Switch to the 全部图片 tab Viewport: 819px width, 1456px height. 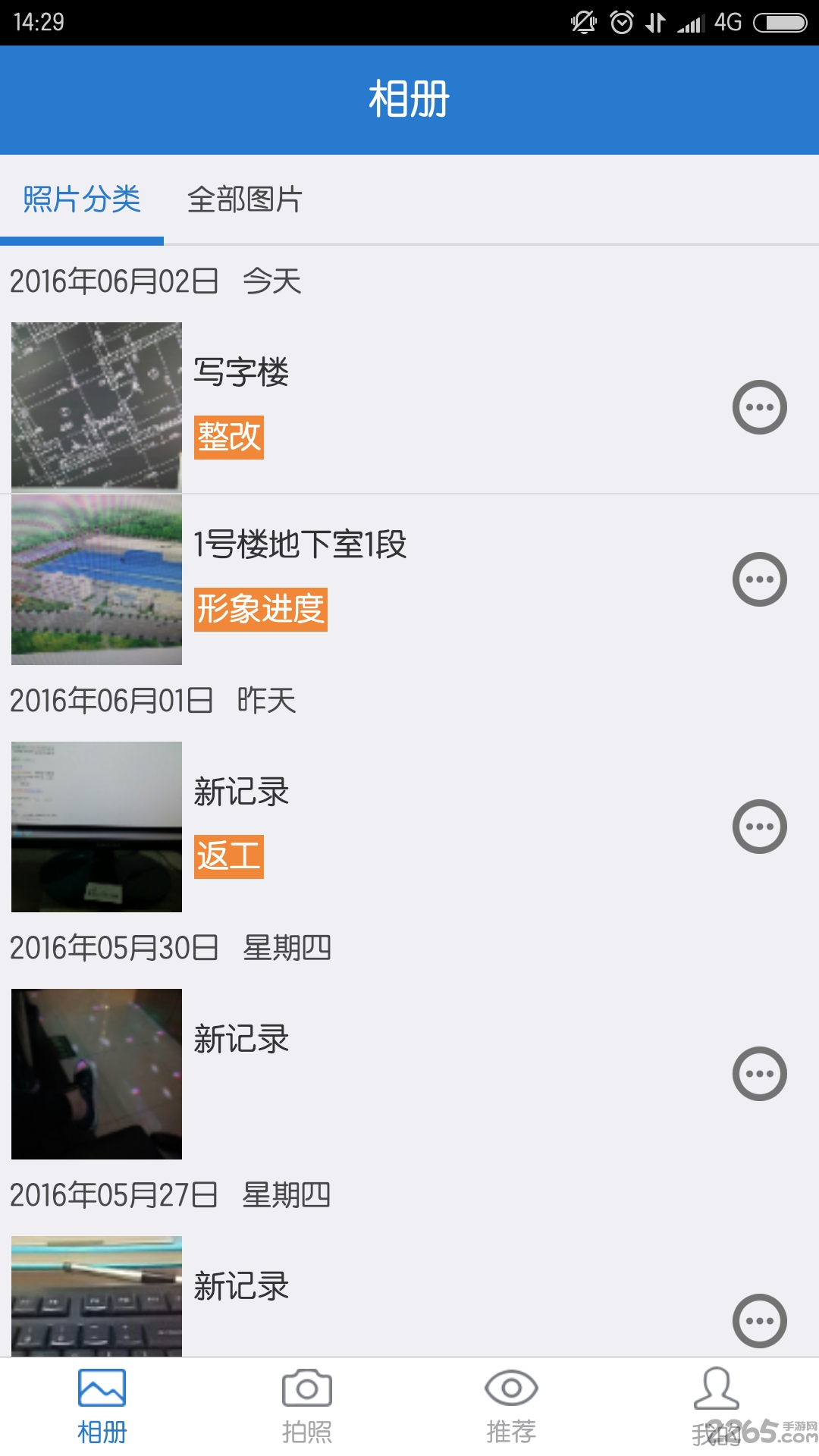pos(245,201)
